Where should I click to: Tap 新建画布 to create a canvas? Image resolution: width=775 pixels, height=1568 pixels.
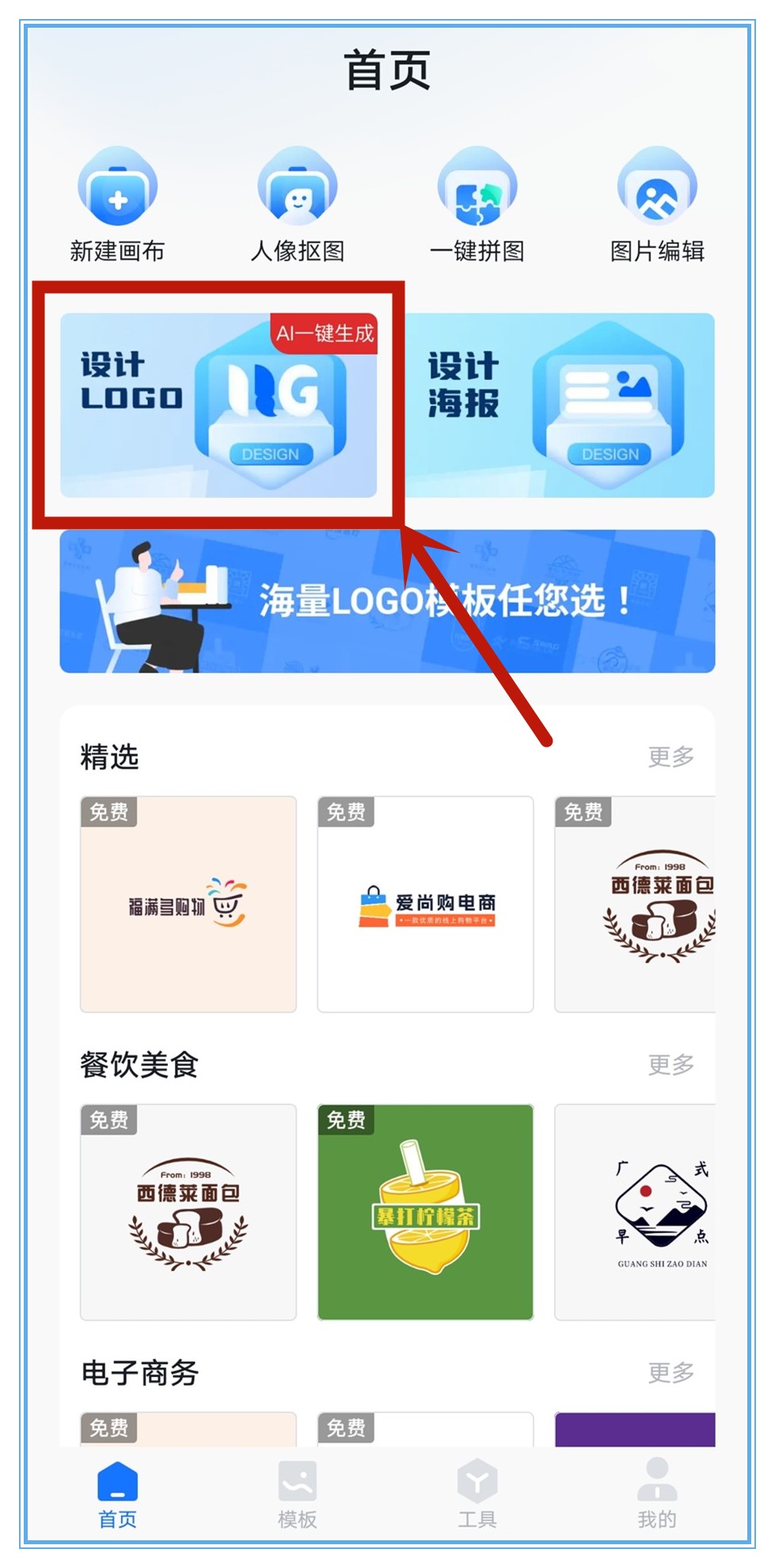point(117,204)
